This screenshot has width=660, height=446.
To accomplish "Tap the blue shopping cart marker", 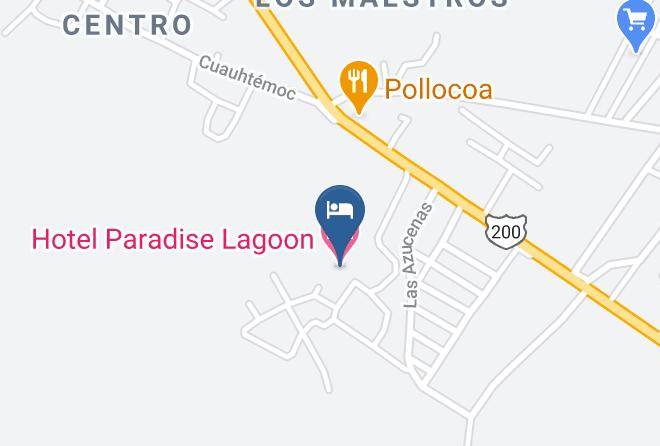I will tap(636, 24).
